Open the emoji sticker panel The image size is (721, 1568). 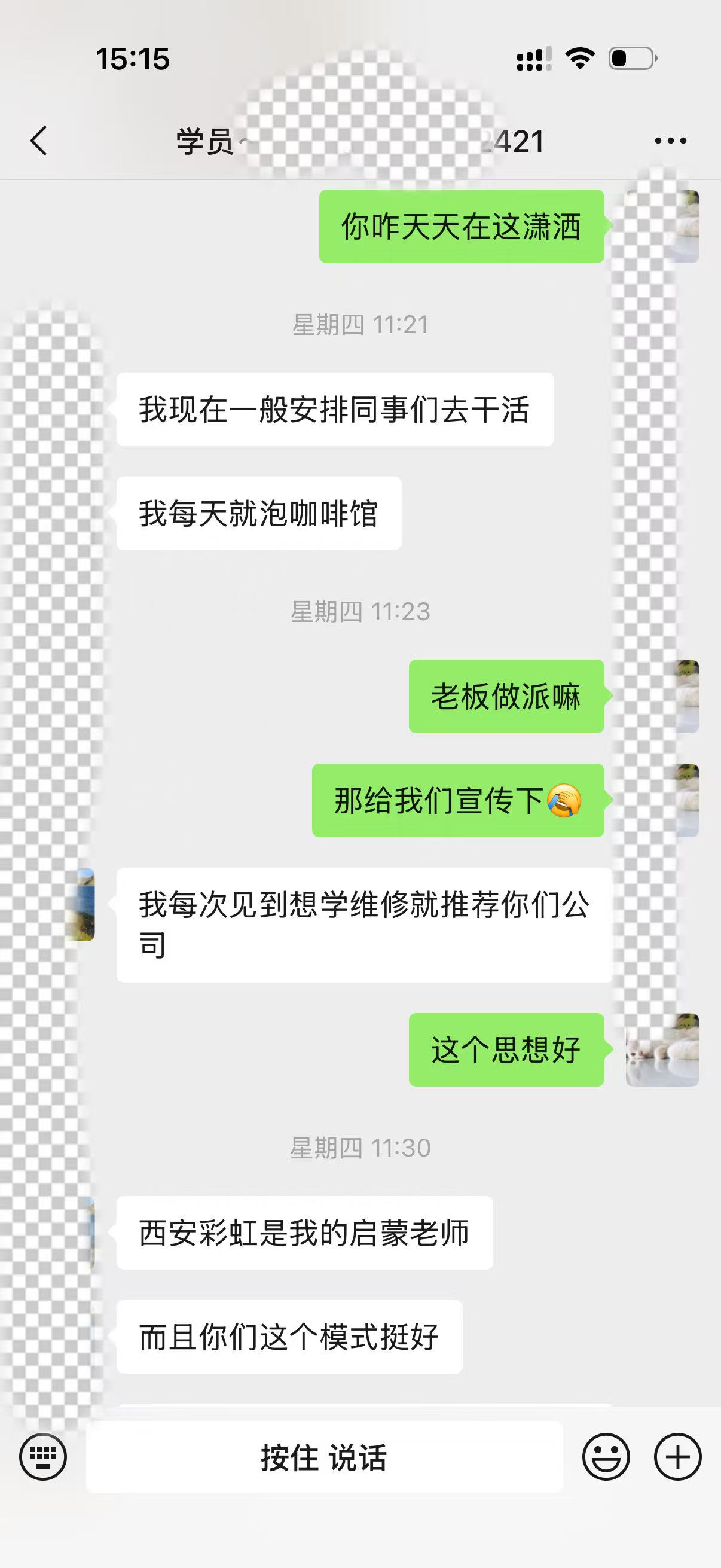pos(606,1457)
